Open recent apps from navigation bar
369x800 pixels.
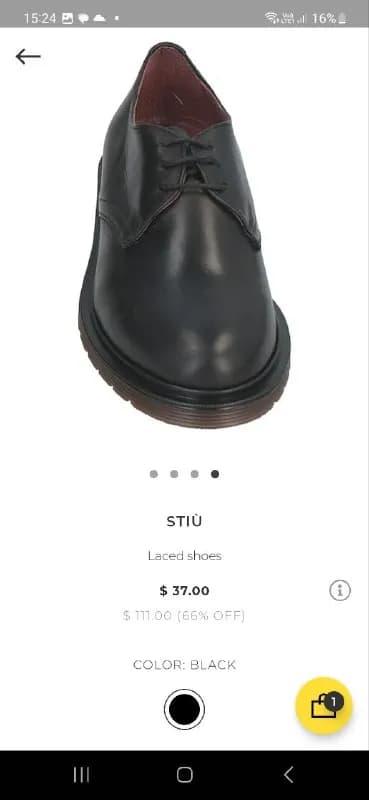[x=81, y=774]
